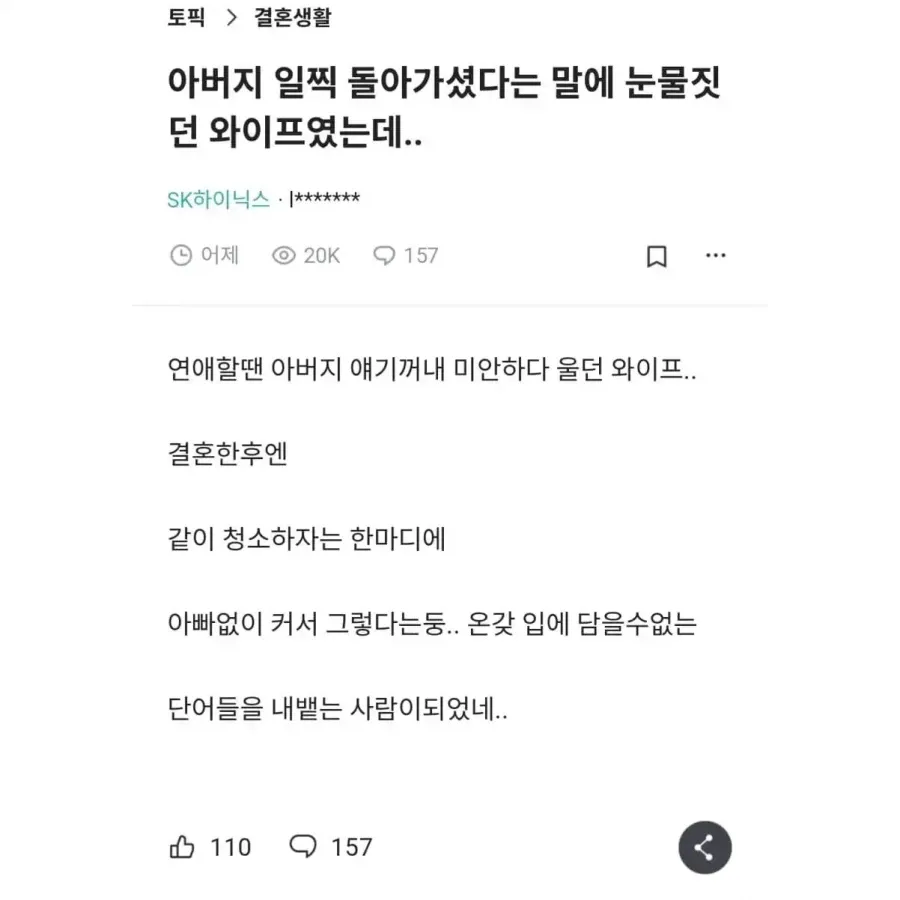Image resolution: width=900 pixels, height=900 pixels.
Task: Go to the 결혼생활 topic category
Action: click(293, 17)
